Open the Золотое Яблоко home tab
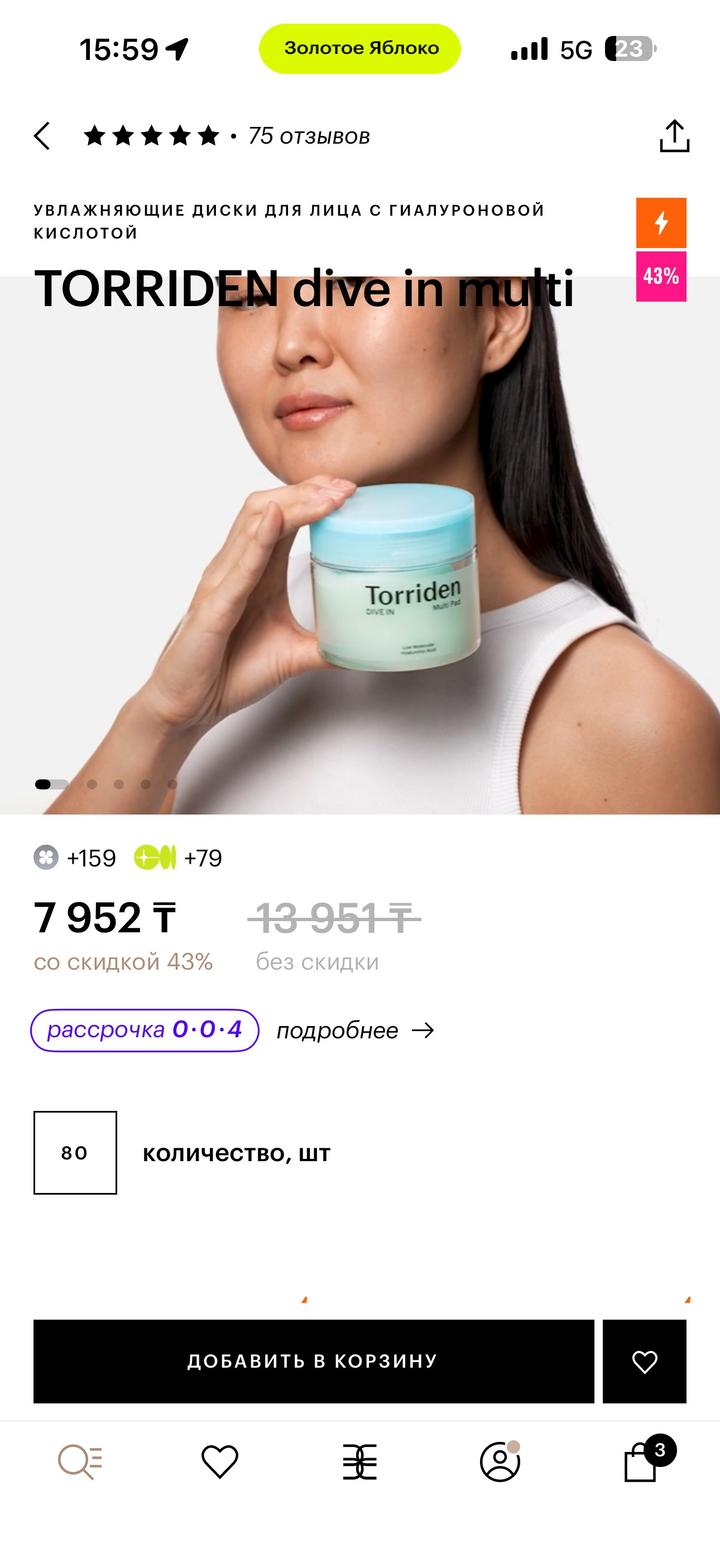Screen dimensions: 720x1561 click(x=360, y=1462)
